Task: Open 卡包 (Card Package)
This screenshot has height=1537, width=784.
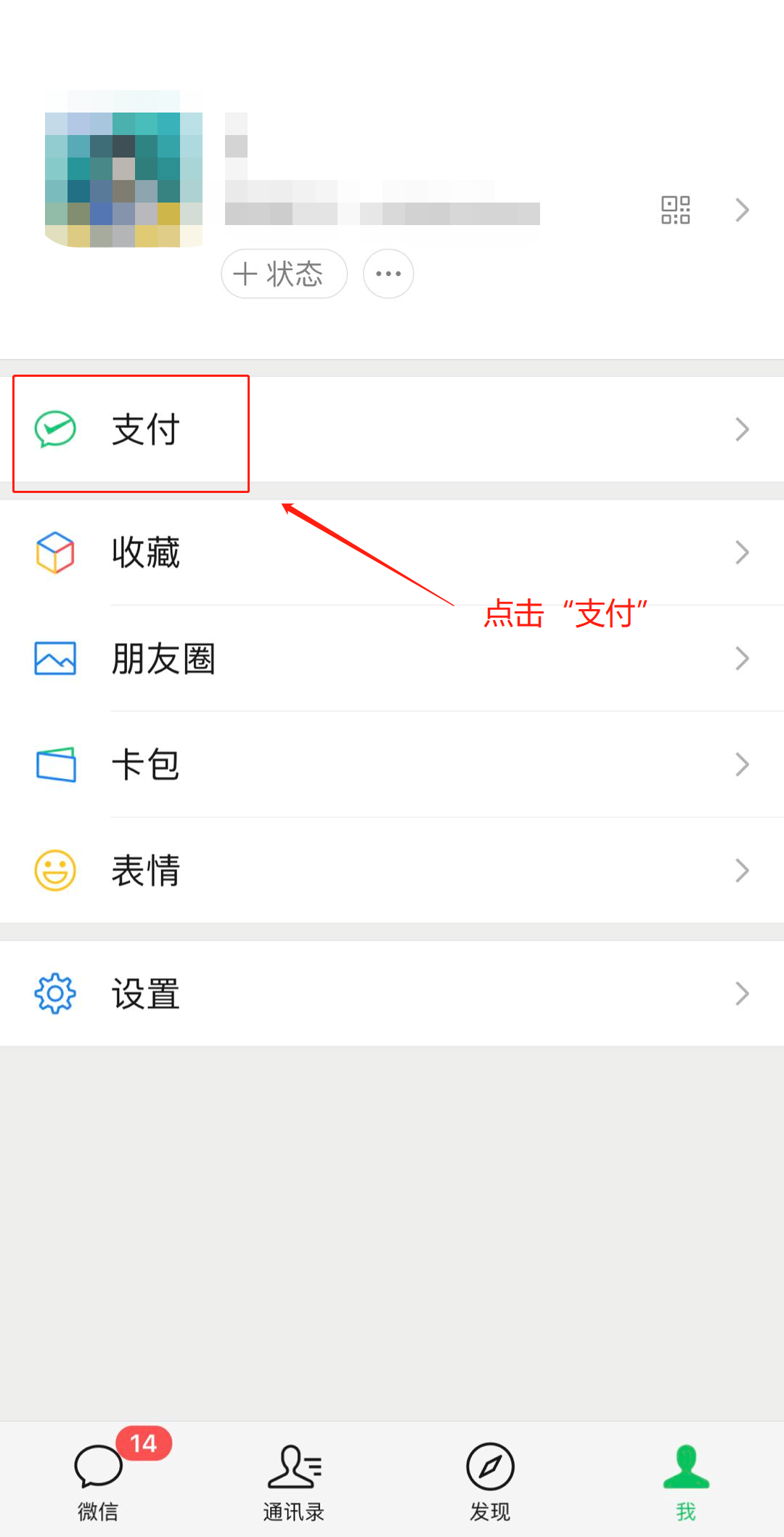Action: click(145, 765)
